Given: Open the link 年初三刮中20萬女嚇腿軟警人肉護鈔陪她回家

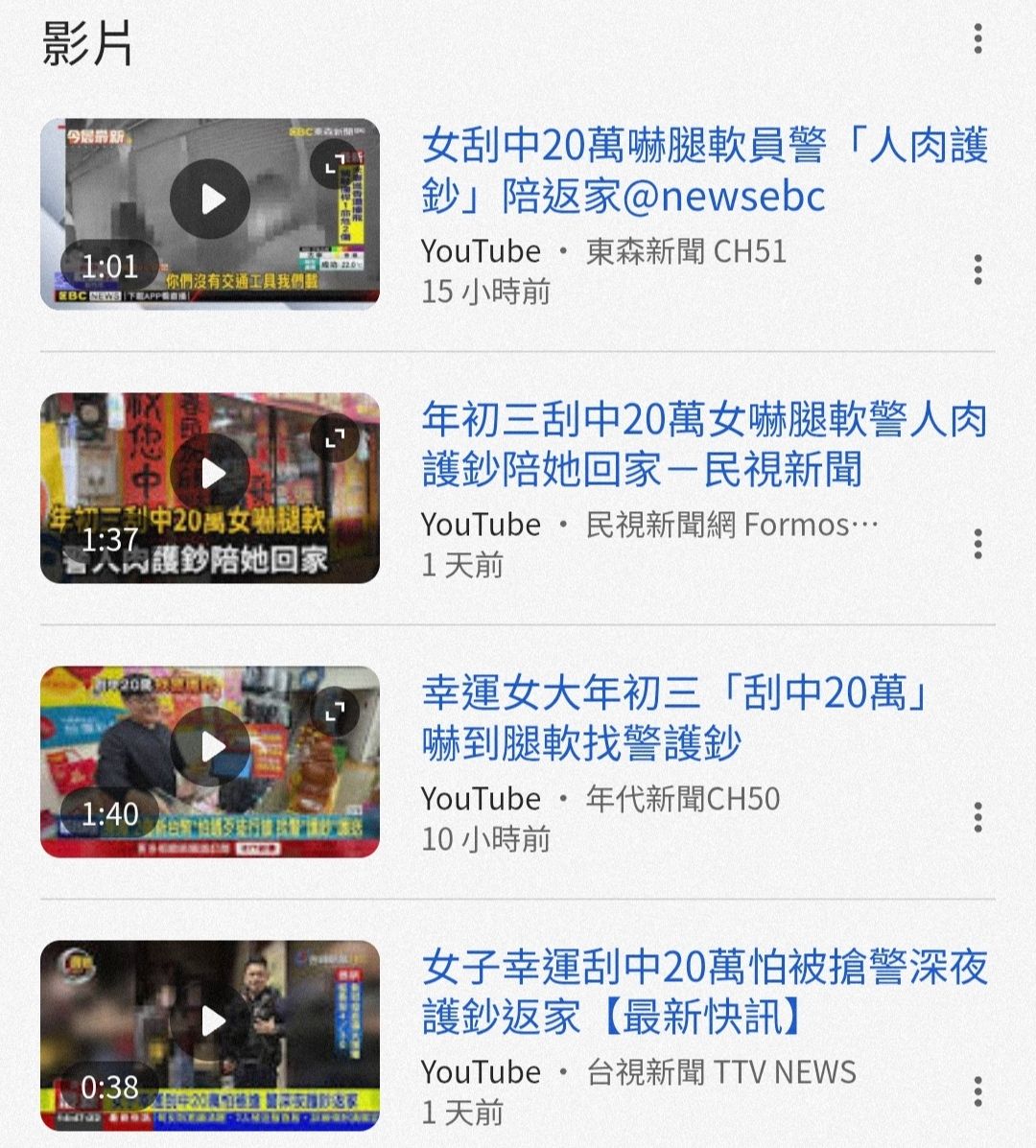Looking at the screenshot, I should point(705,444).
